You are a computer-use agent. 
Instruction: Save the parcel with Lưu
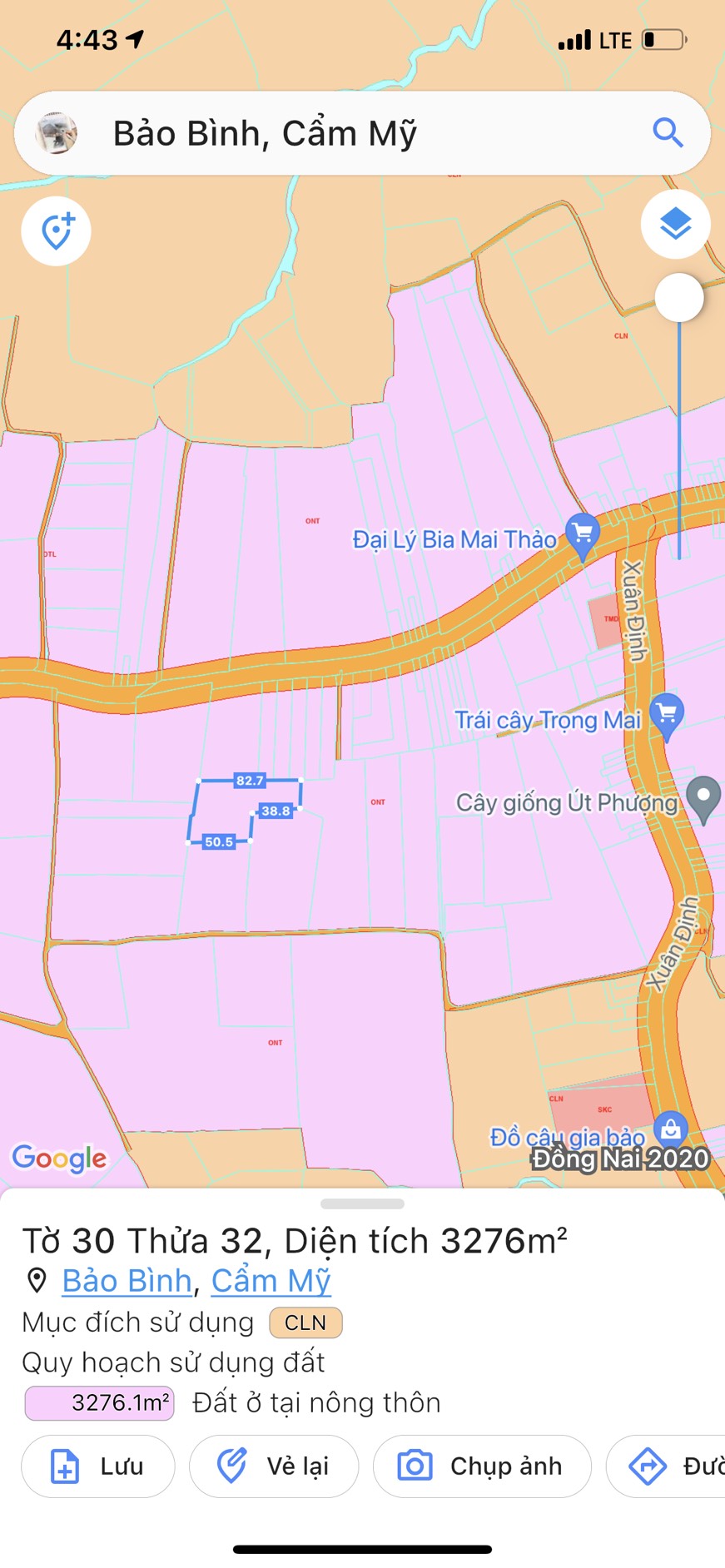(98, 1466)
